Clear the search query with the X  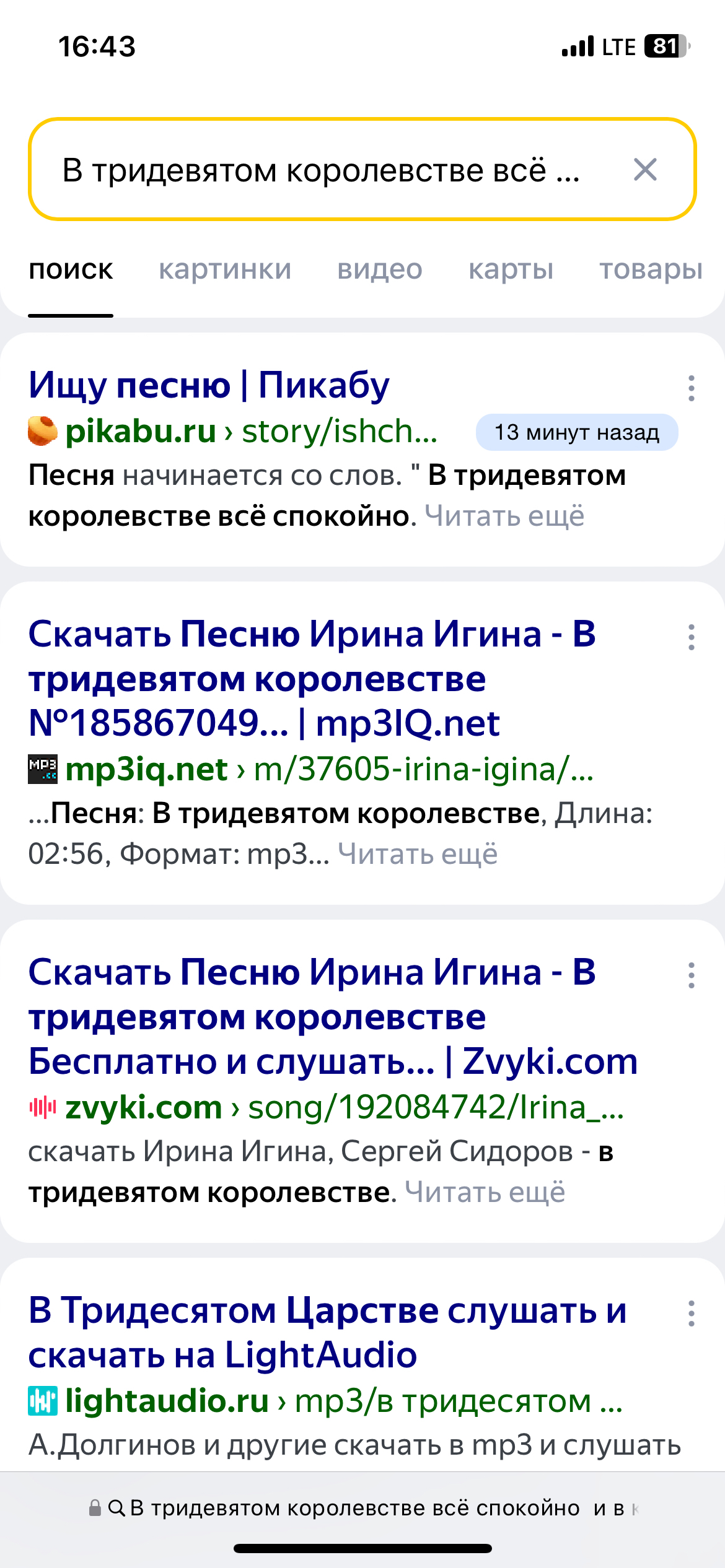645,170
